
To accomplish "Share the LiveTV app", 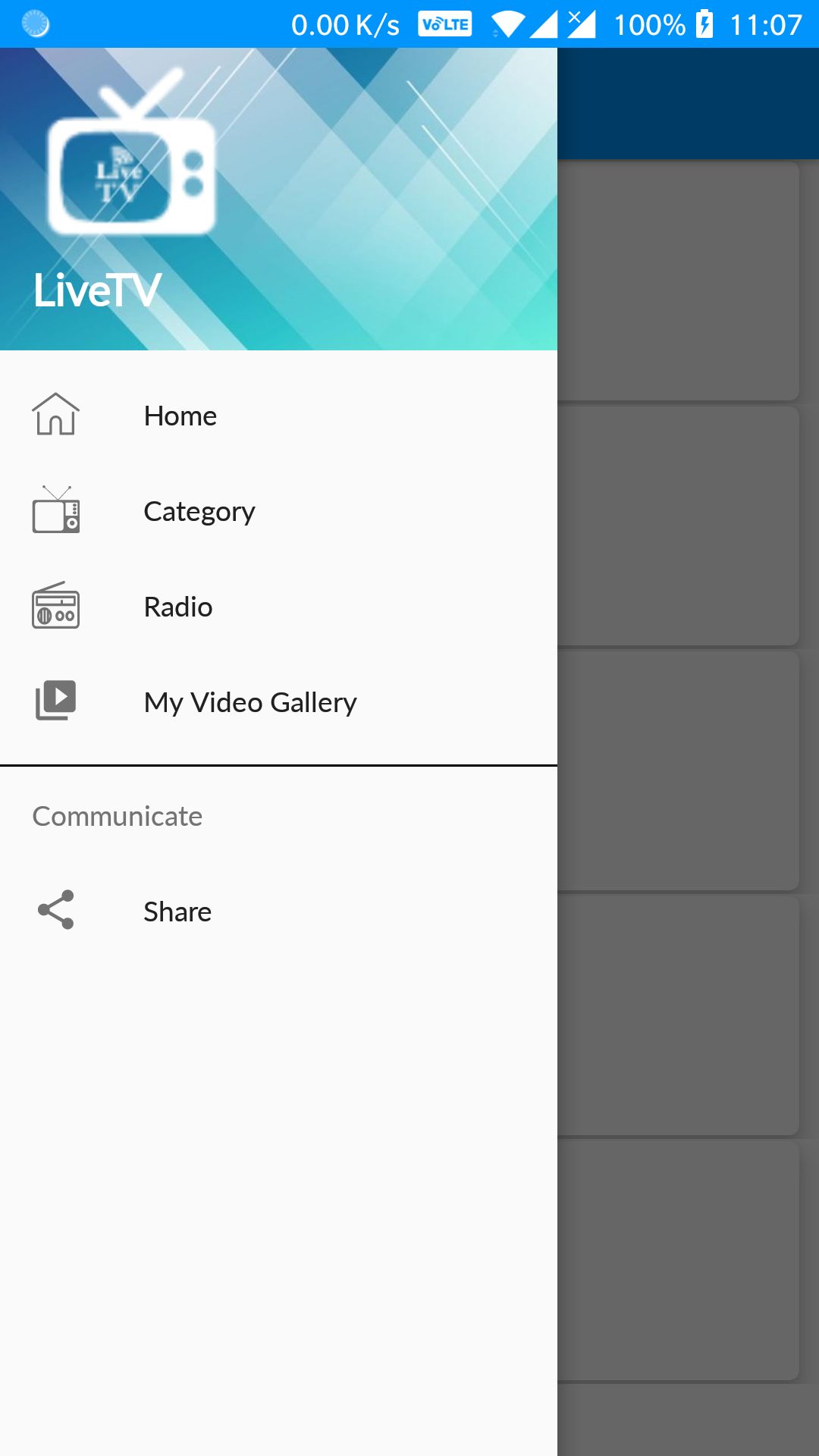I will 177,912.
